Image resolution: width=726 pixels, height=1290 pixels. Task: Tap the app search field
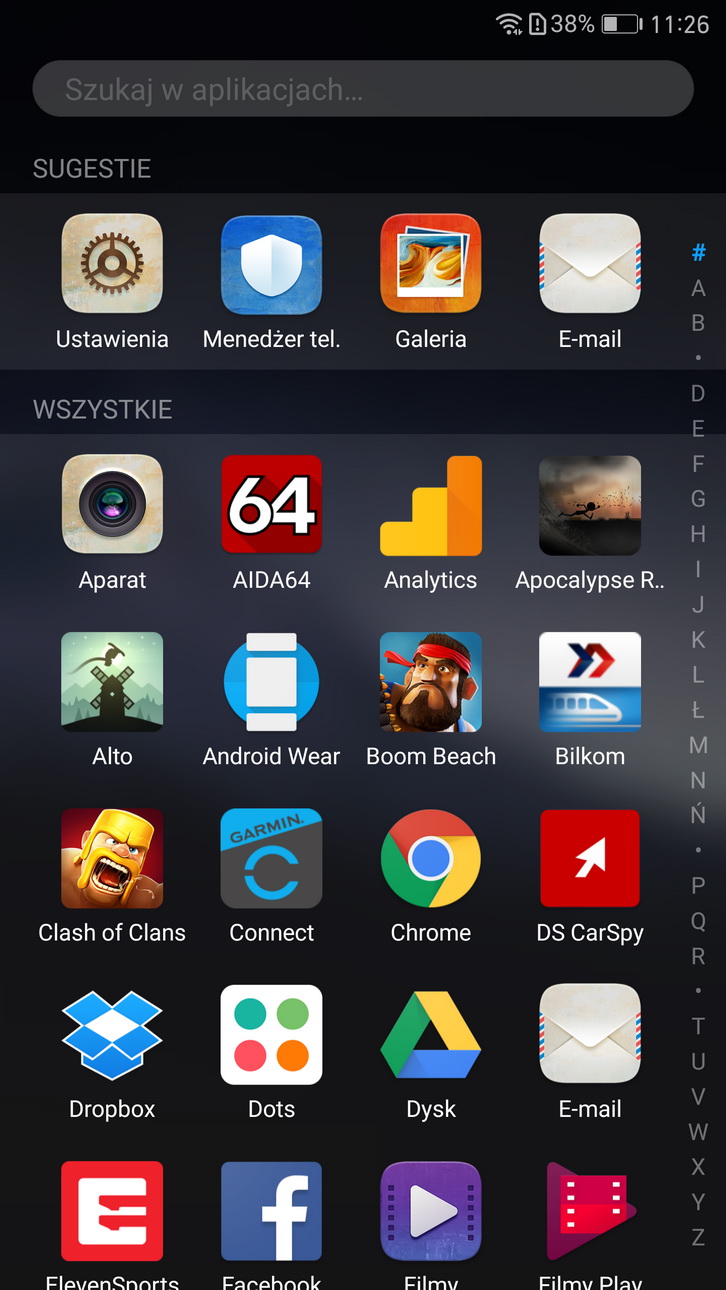(362, 89)
